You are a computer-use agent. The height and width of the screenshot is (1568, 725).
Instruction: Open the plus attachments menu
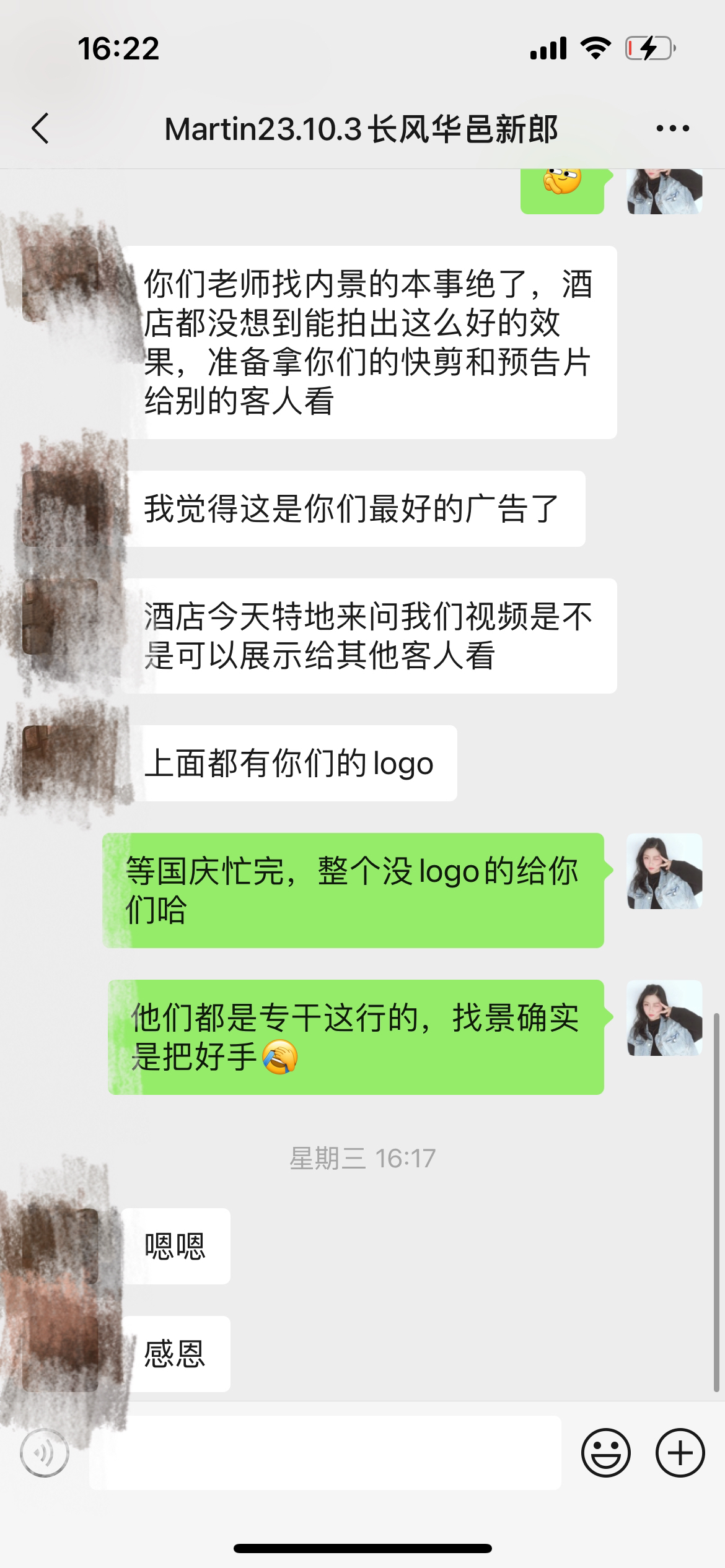click(x=680, y=1452)
